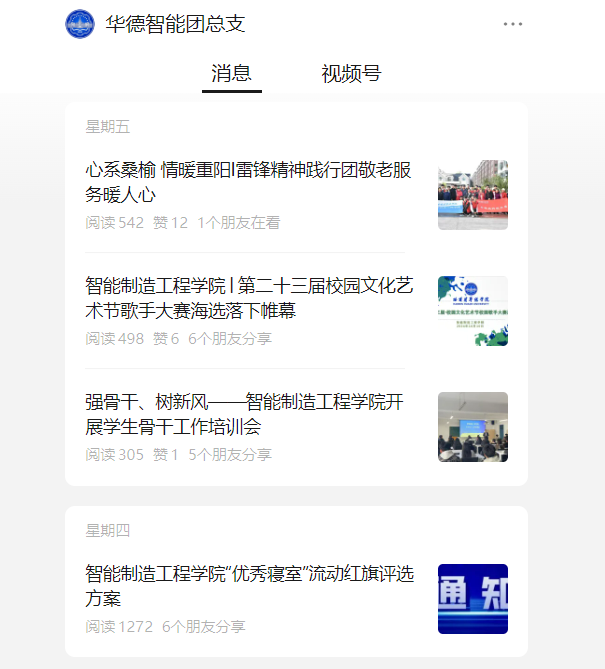Image resolution: width=605 pixels, height=669 pixels.
Task: Select the 消息 tab
Action: (231, 73)
